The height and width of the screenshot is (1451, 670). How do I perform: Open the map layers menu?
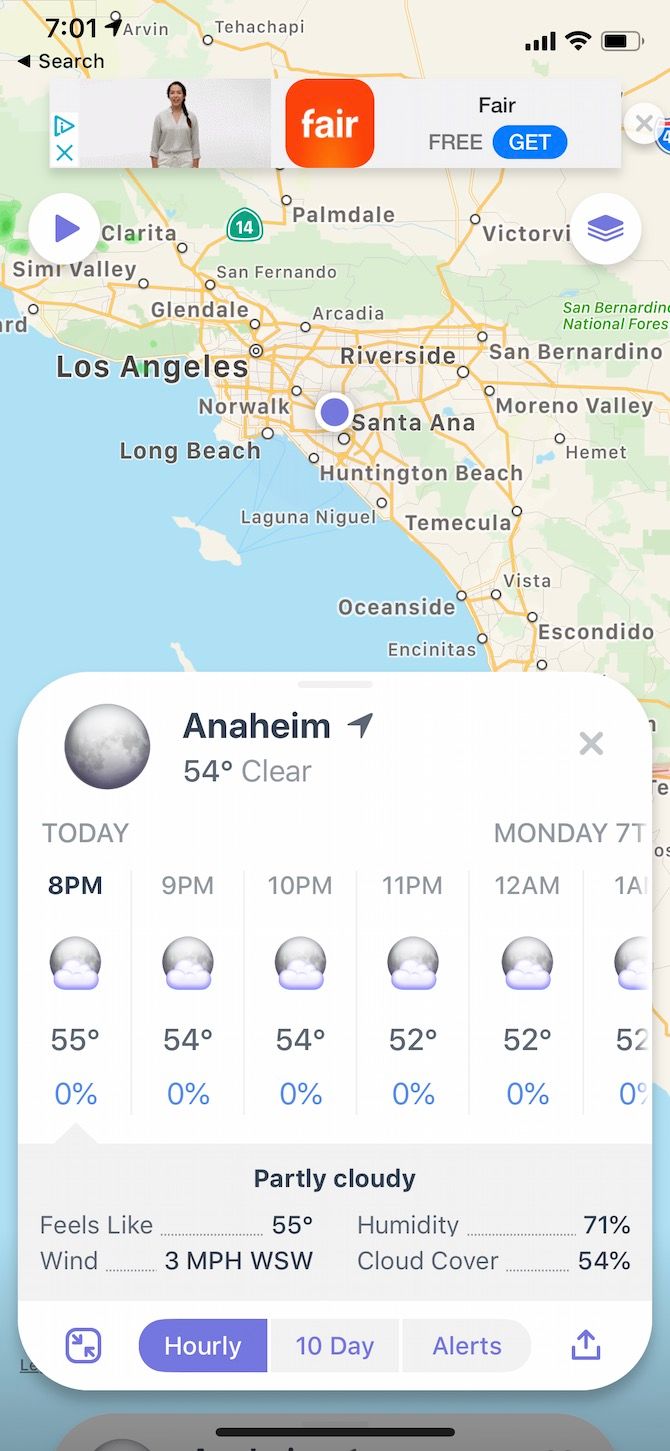(606, 229)
